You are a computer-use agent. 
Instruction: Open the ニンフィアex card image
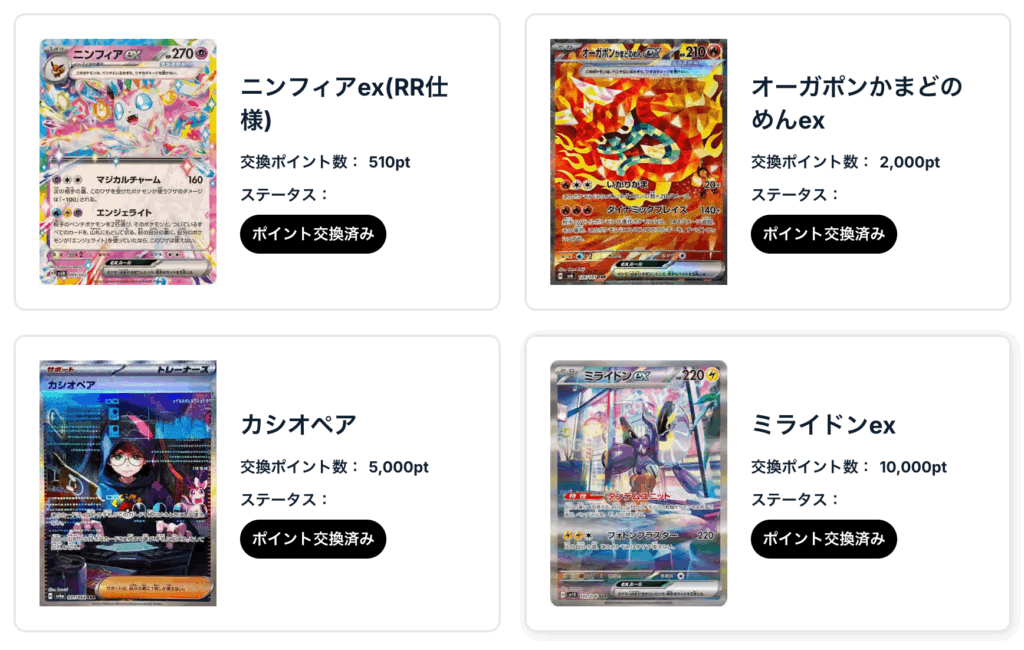(x=128, y=162)
